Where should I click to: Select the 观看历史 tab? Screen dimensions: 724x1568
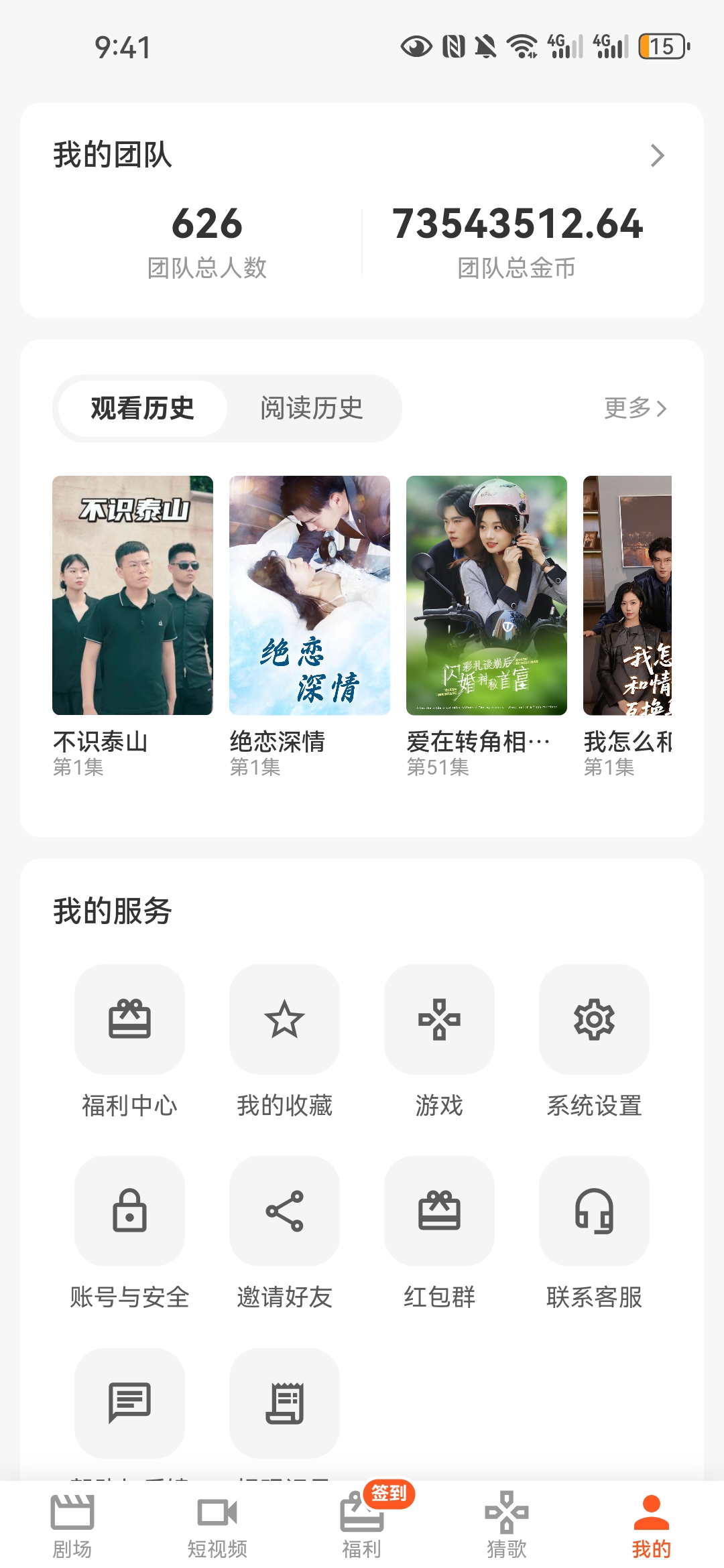(x=141, y=408)
